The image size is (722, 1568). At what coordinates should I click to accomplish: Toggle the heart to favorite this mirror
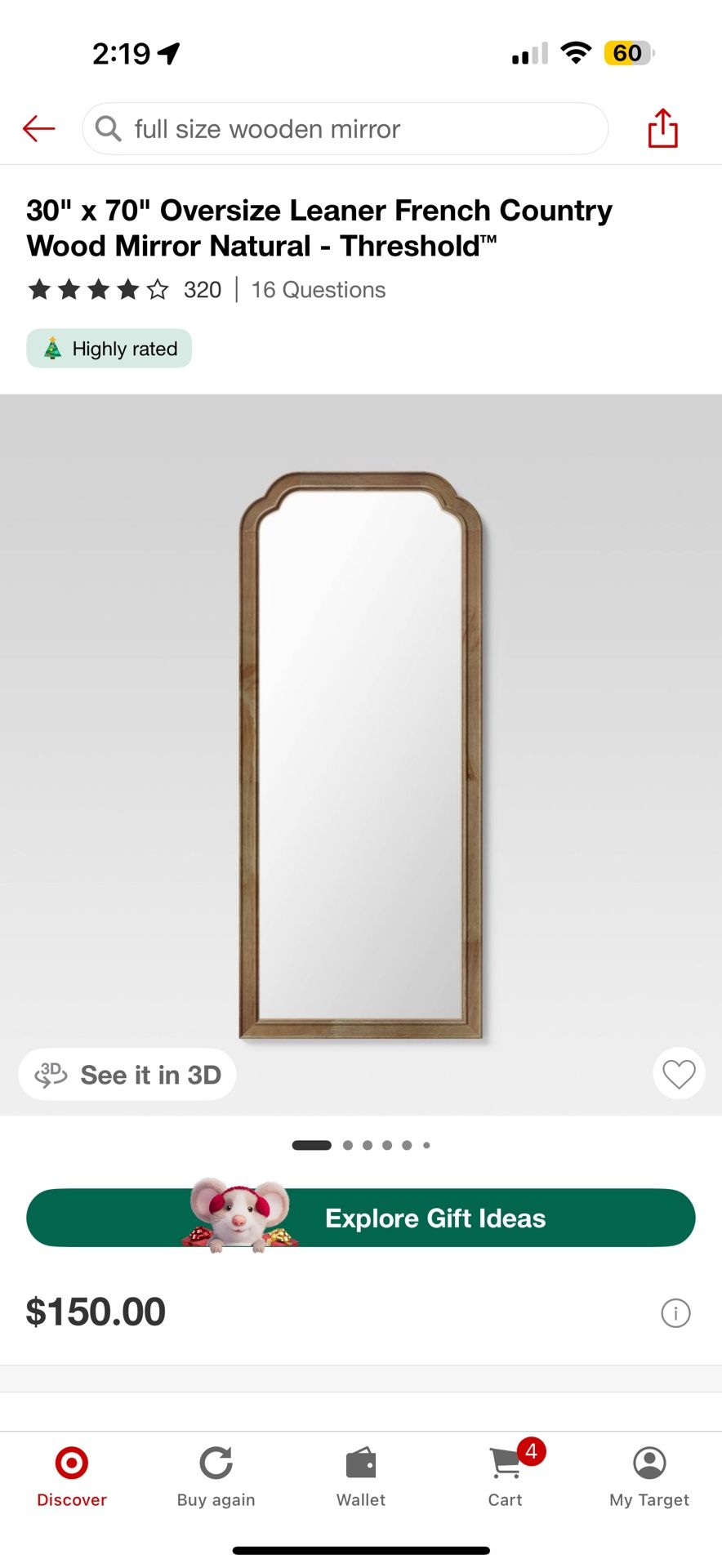679,1074
